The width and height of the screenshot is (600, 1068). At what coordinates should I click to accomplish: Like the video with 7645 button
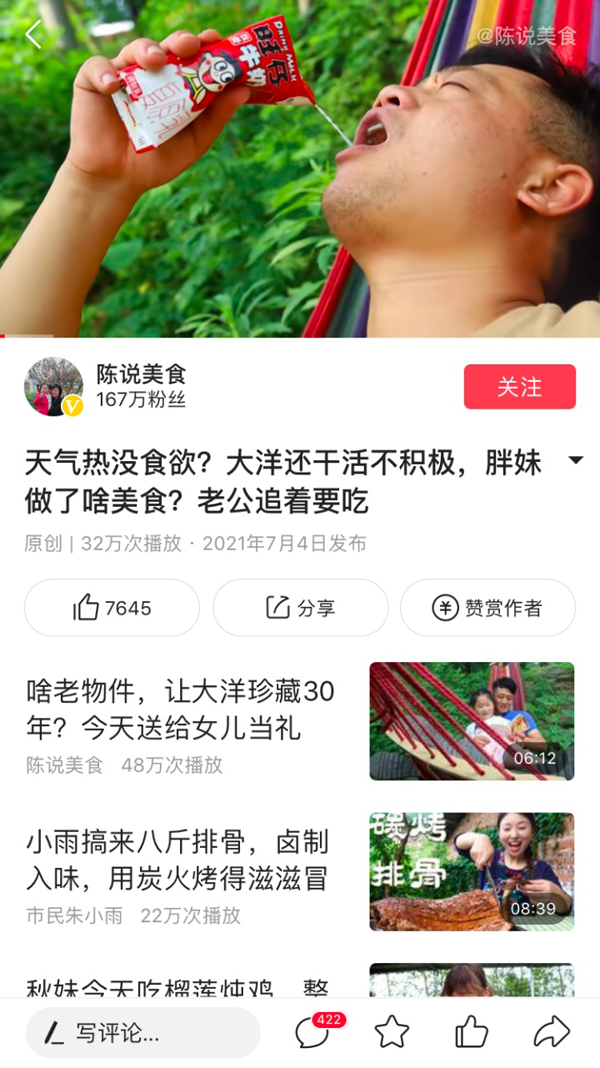point(112,607)
